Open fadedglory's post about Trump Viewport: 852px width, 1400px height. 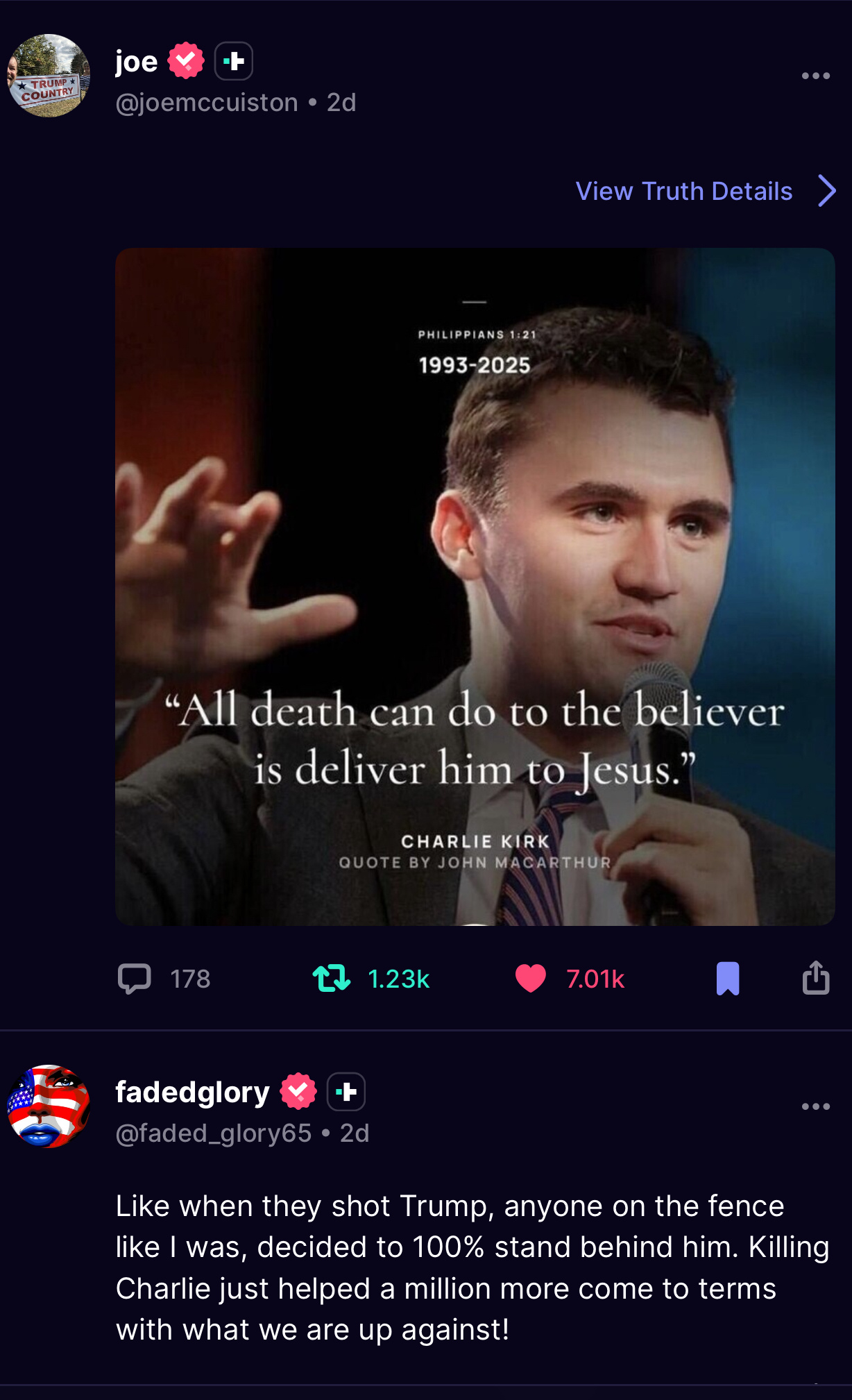click(472, 1267)
